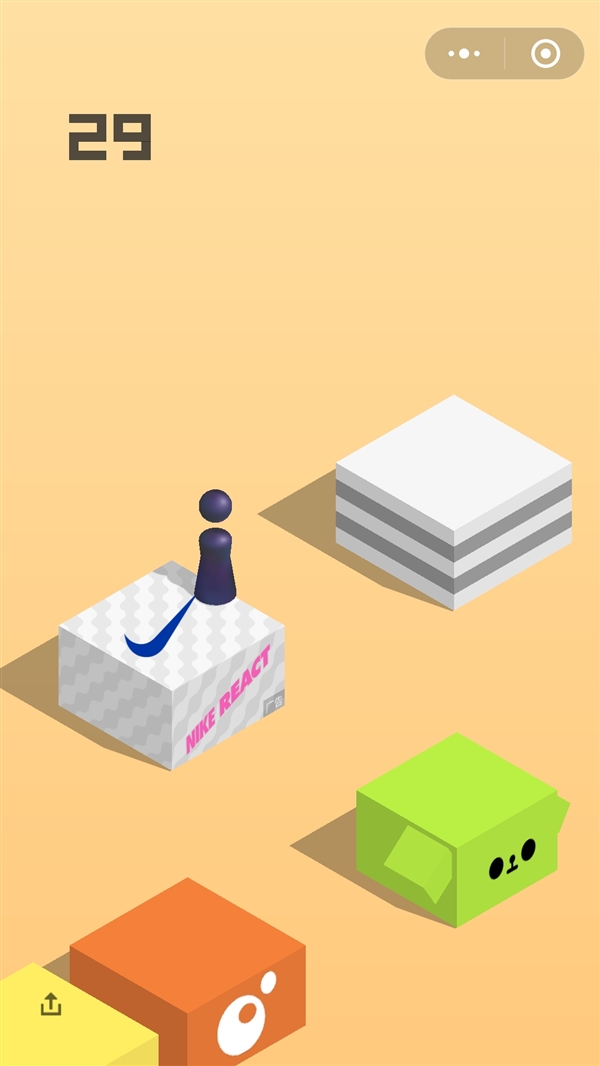The image size is (600, 1066).
Task: Open the mini program more options menu
Action: point(465,54)
